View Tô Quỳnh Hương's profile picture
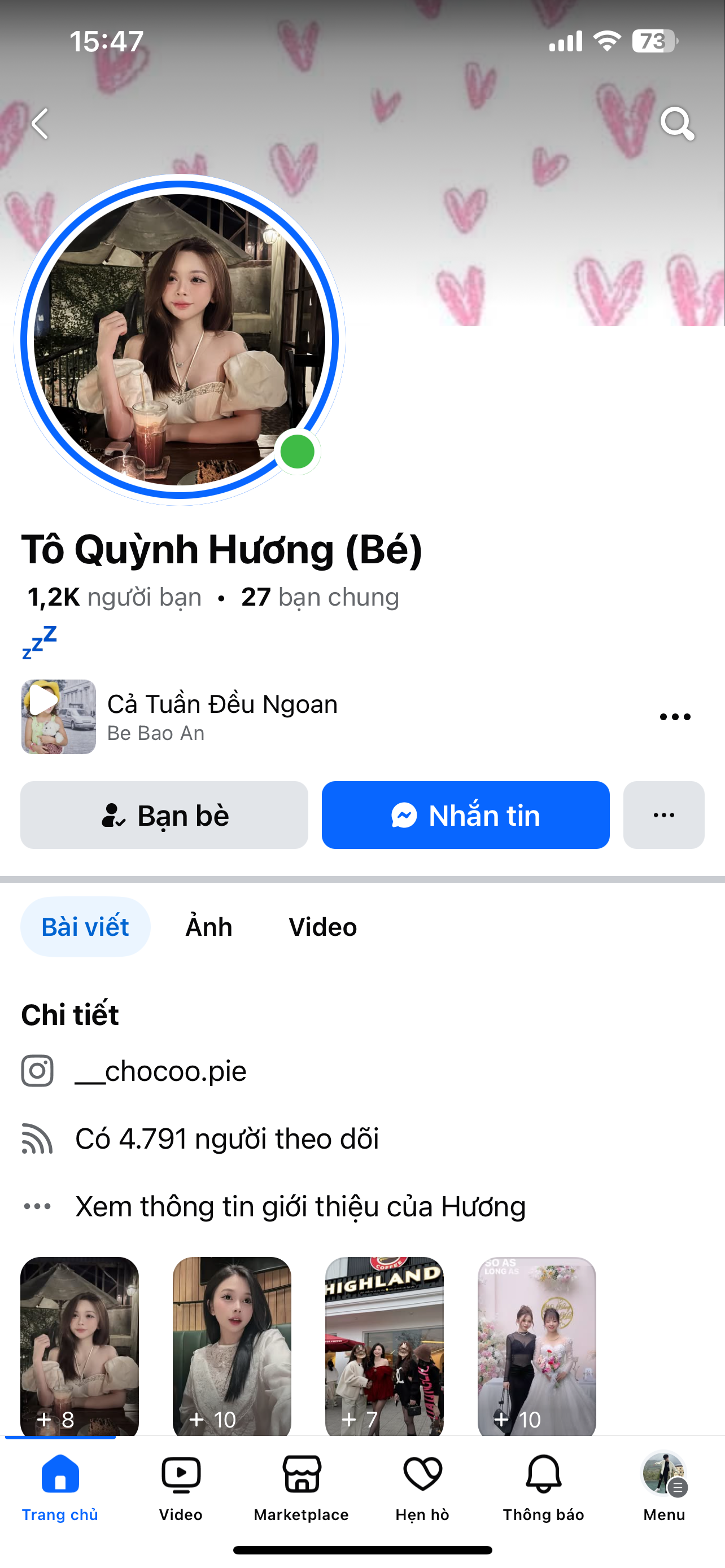The image size is (725, 1568). (x=180, y=340)
